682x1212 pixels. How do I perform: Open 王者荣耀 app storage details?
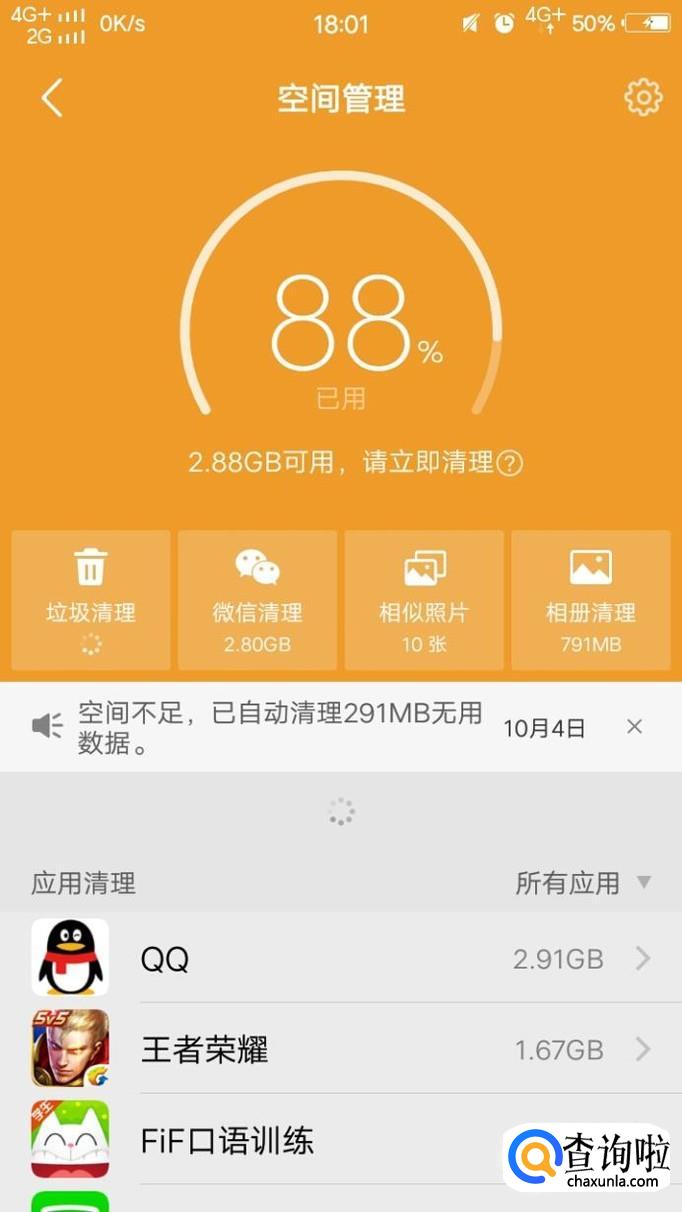[x=340, y=1049]
